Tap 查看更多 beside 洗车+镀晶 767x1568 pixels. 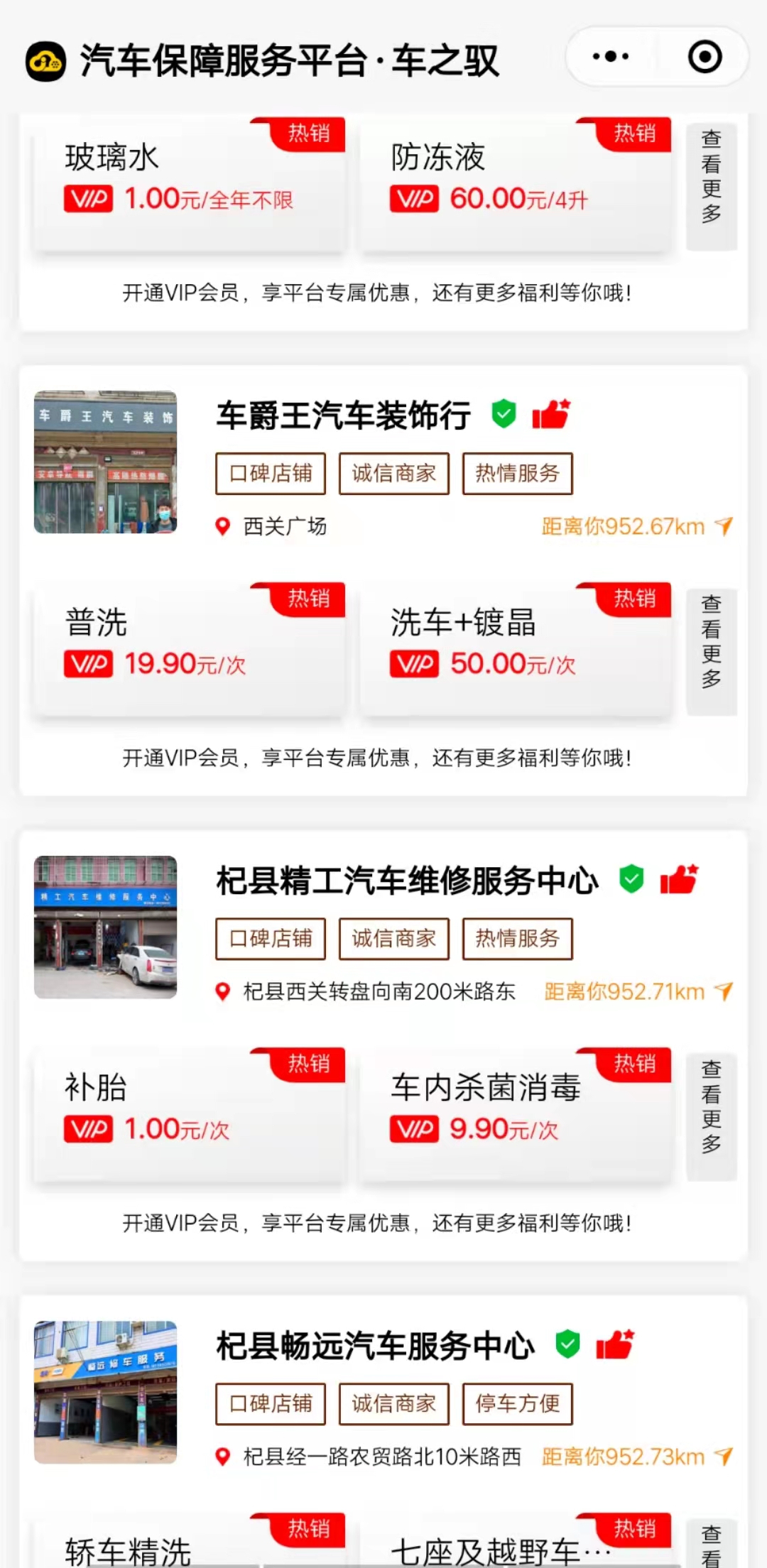pyautogui.click(x=711, y=643)
